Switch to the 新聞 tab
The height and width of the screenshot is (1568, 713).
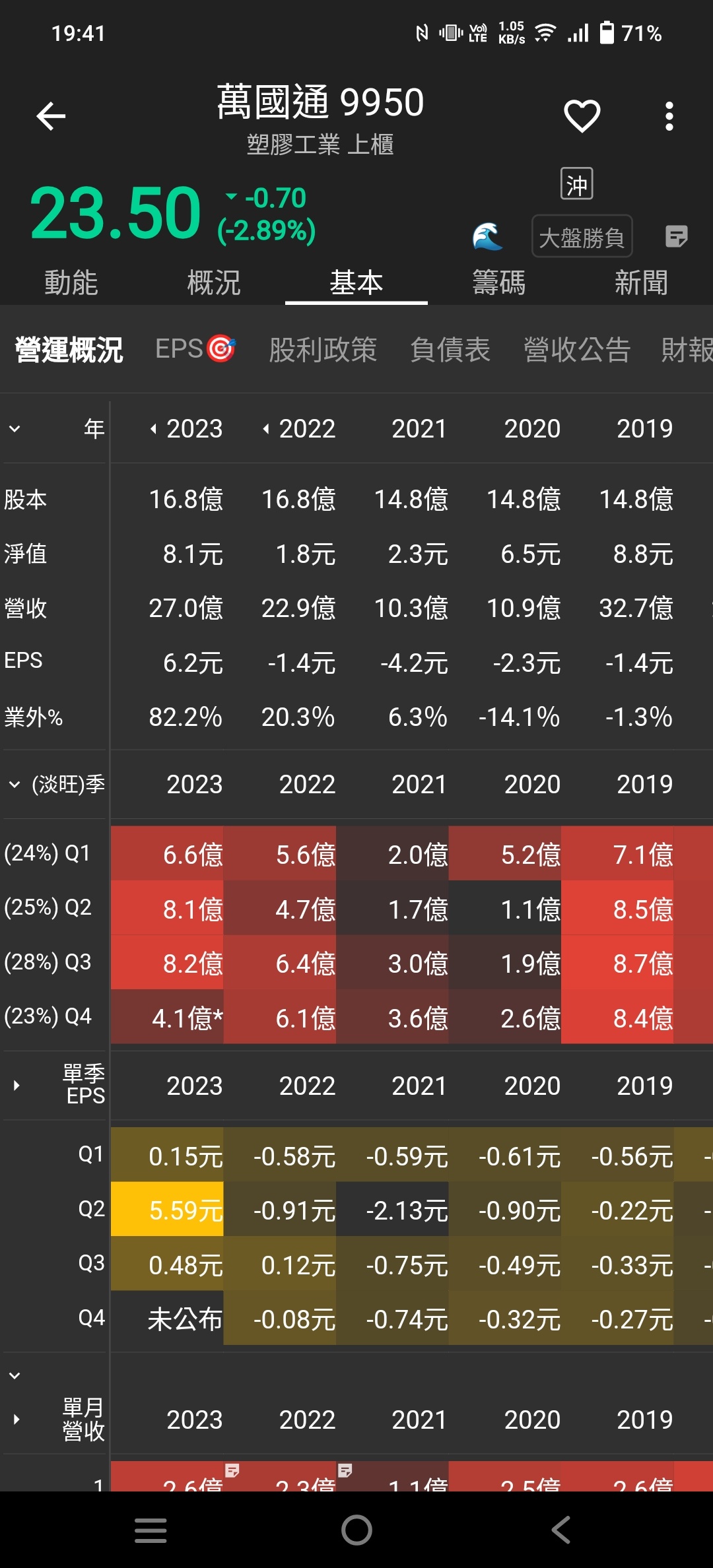tap(641, 283)
